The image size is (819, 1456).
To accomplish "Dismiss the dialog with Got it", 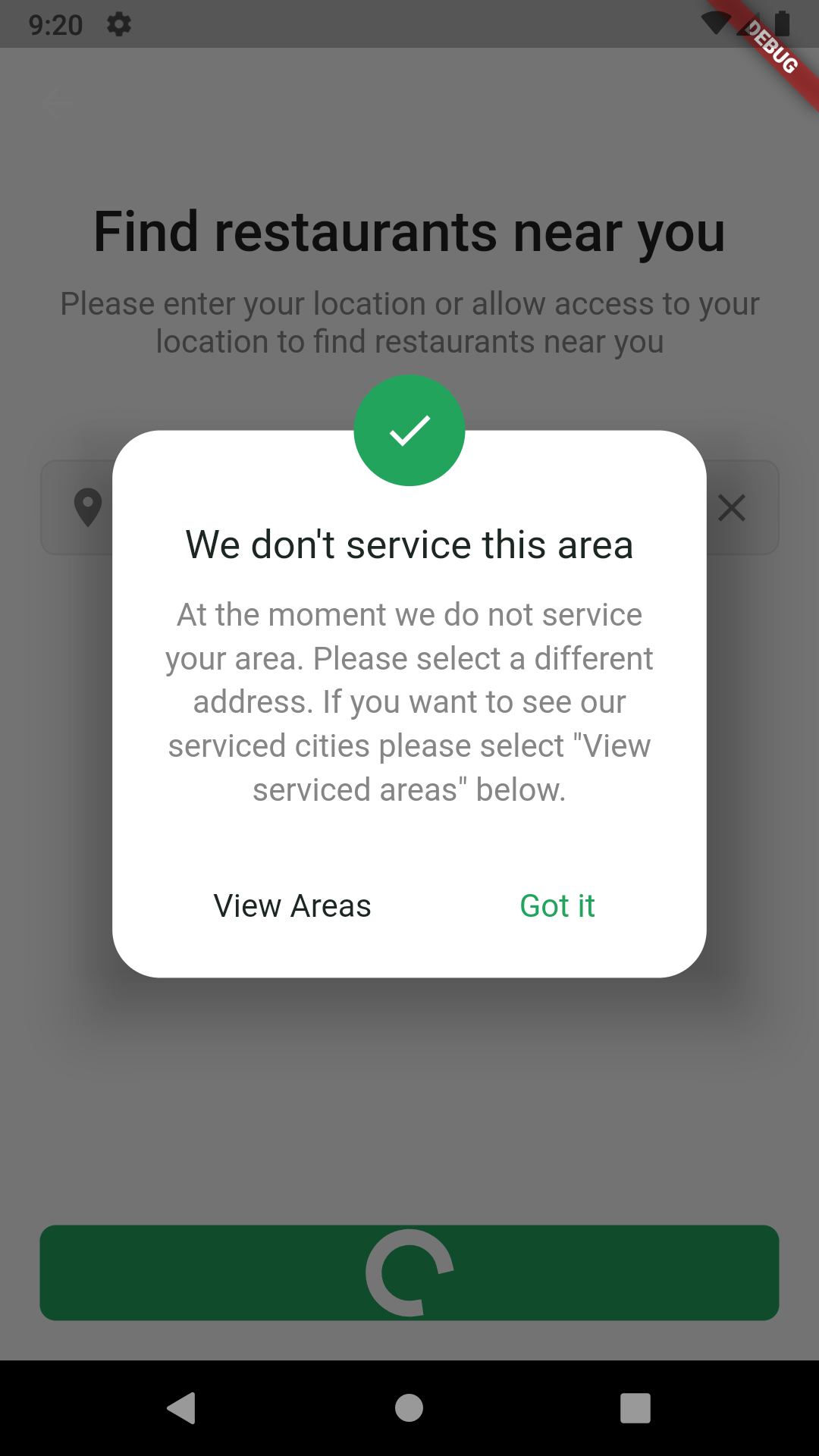I will (x=557, y=905).
